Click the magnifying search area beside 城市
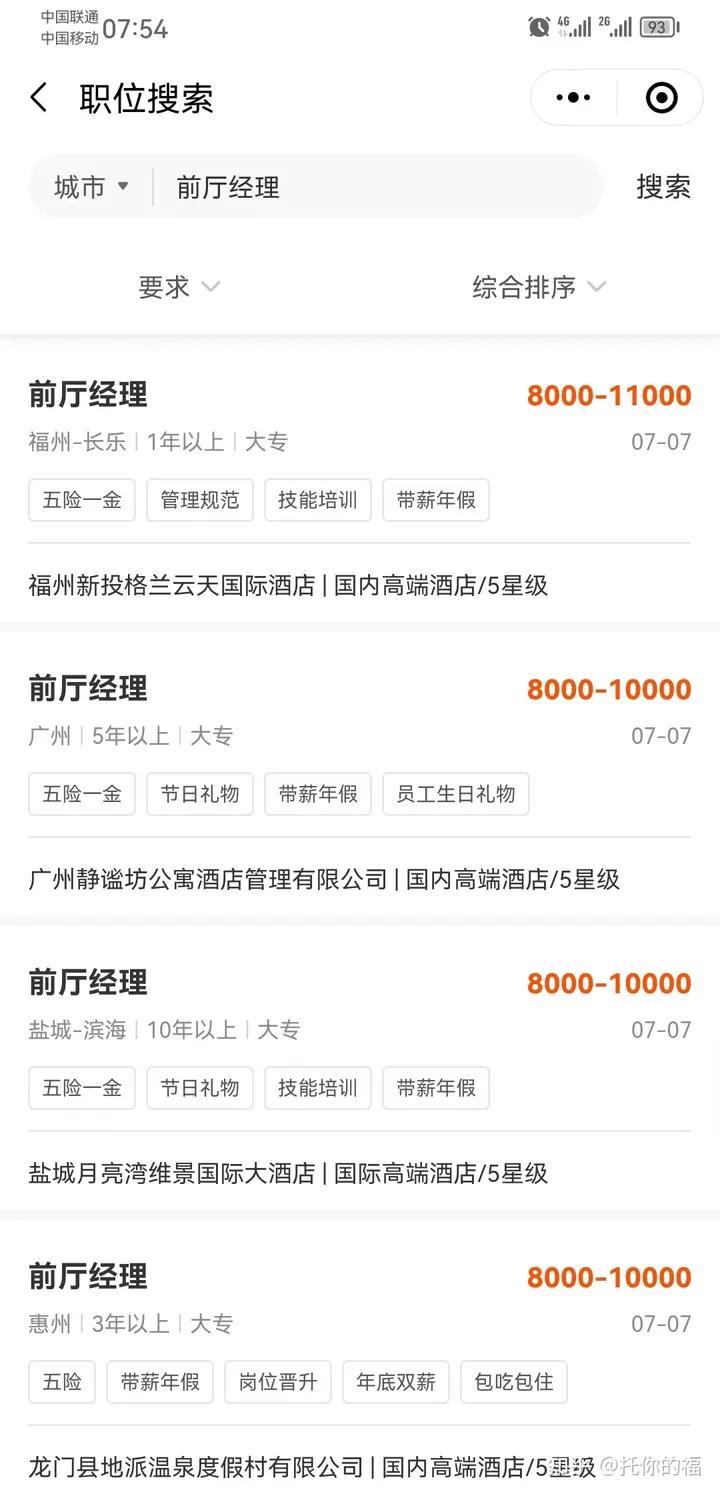 coord(664,187)
